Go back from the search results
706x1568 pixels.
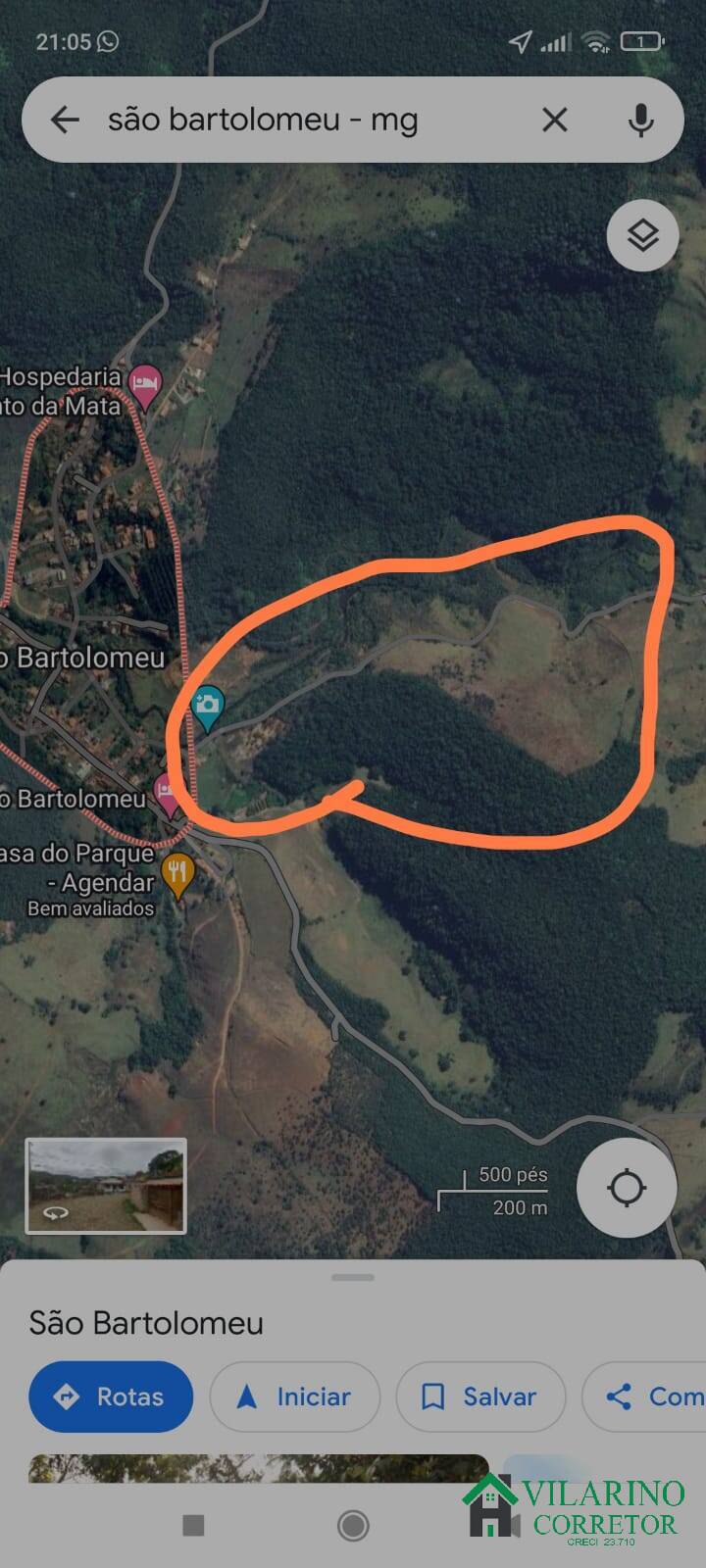(65, 120)
